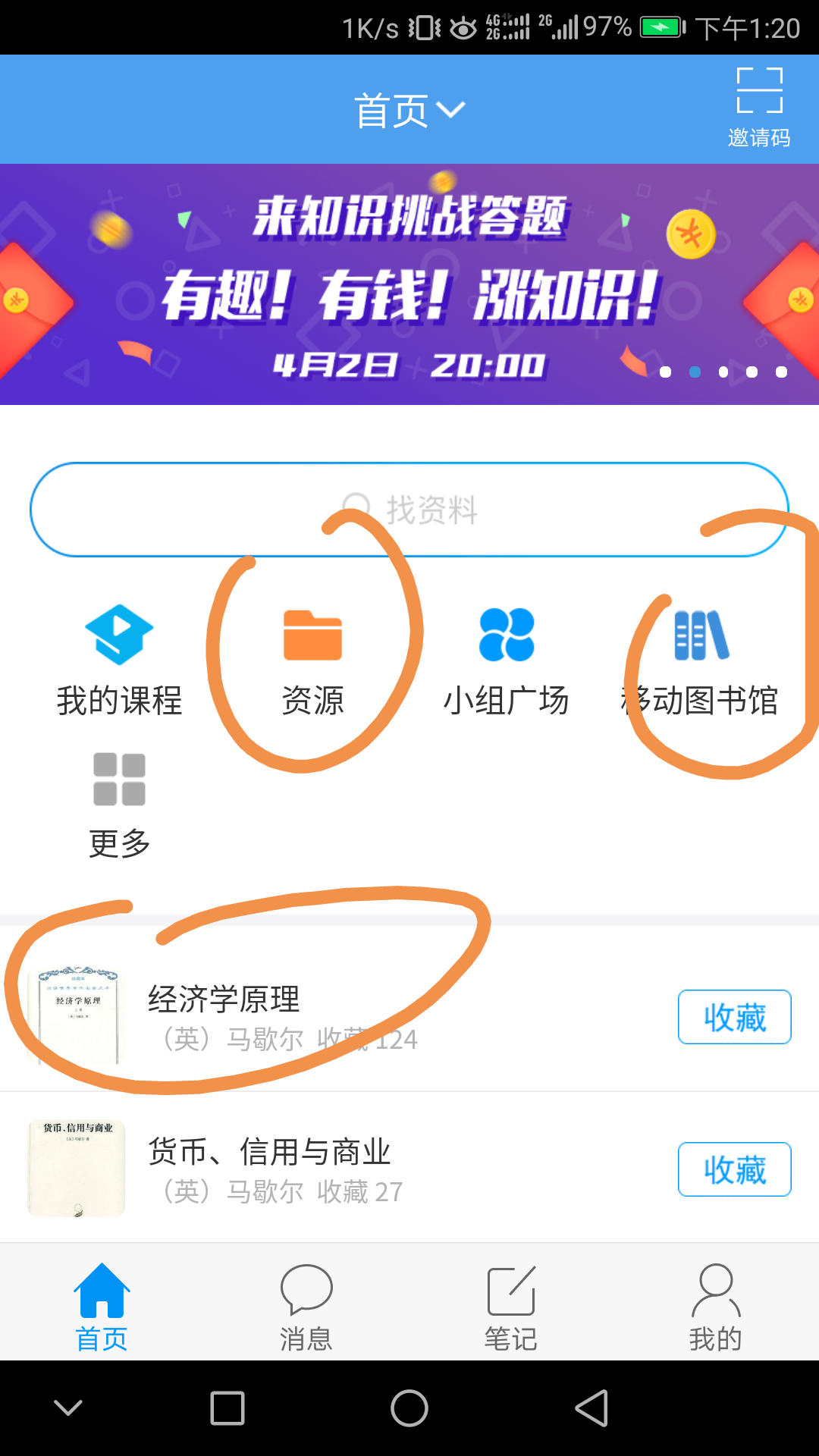Switch to the 笔记 notes tab
The width and height of the screenshot is (819, 1456).
click(x=511, y=1307)
